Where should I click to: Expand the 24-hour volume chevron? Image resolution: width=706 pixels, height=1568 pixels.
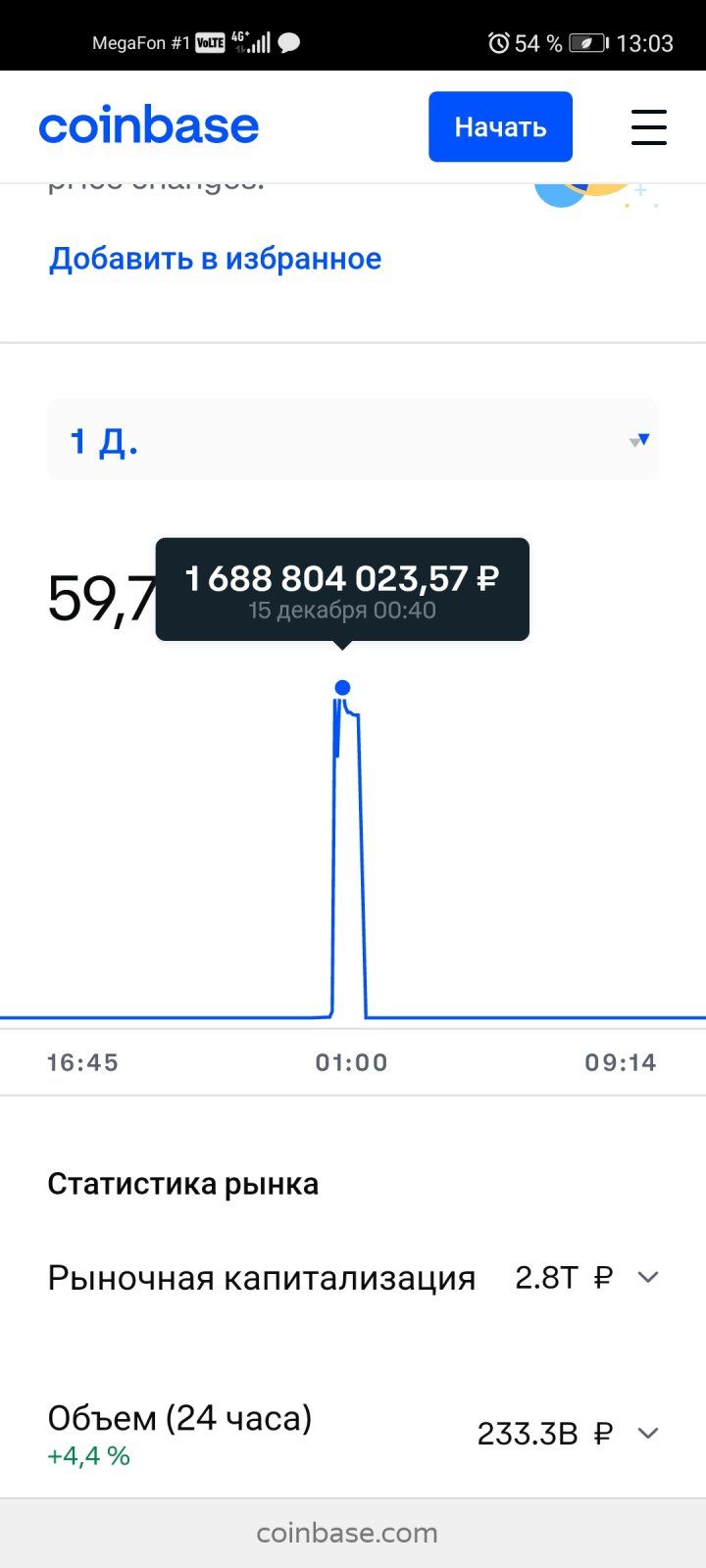(x=648, y=1433)
